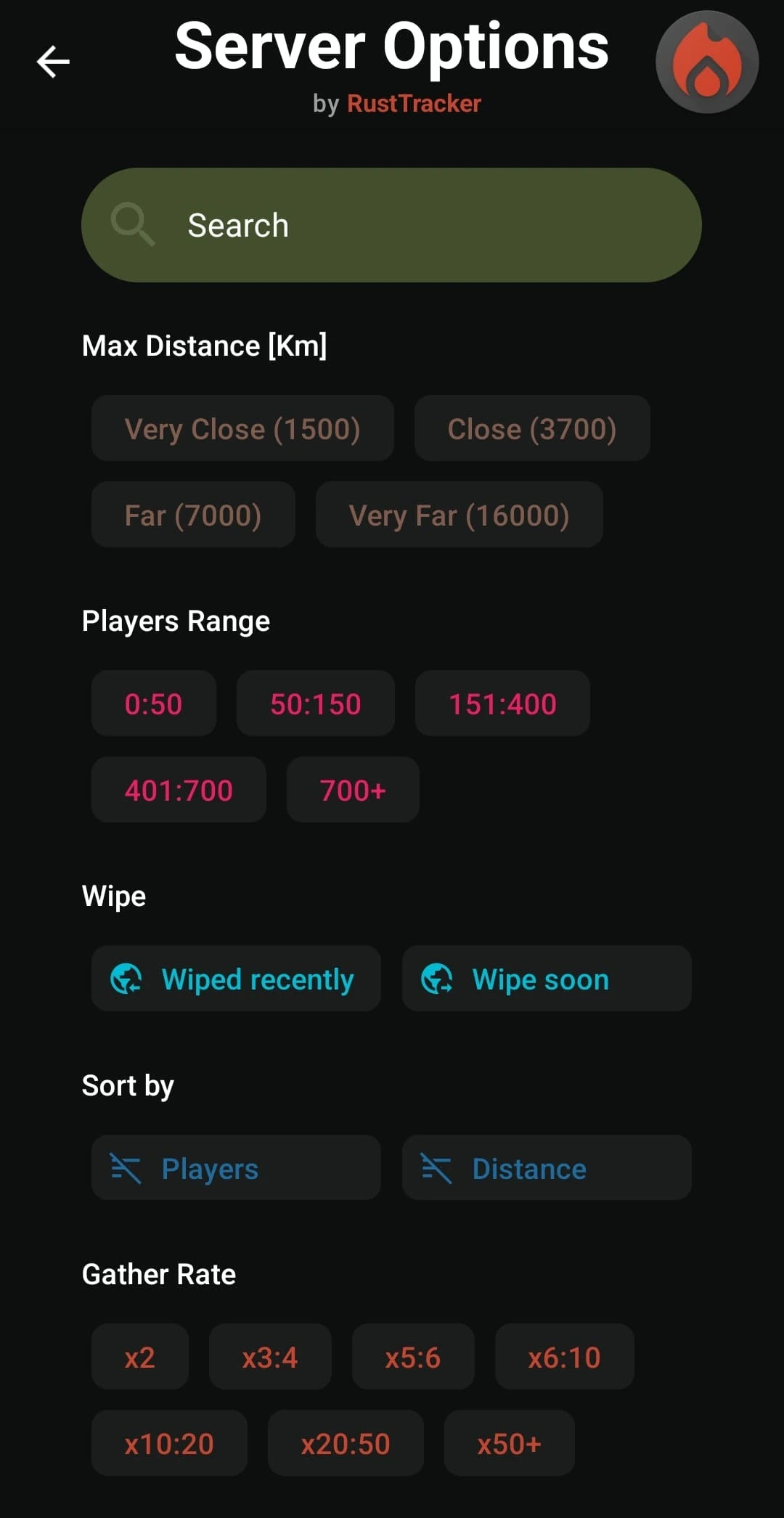This screenshot has width=784, height=1518.
Task: Pick the 700+ players range
Action: pyautogui.click(x=353, y=790)
